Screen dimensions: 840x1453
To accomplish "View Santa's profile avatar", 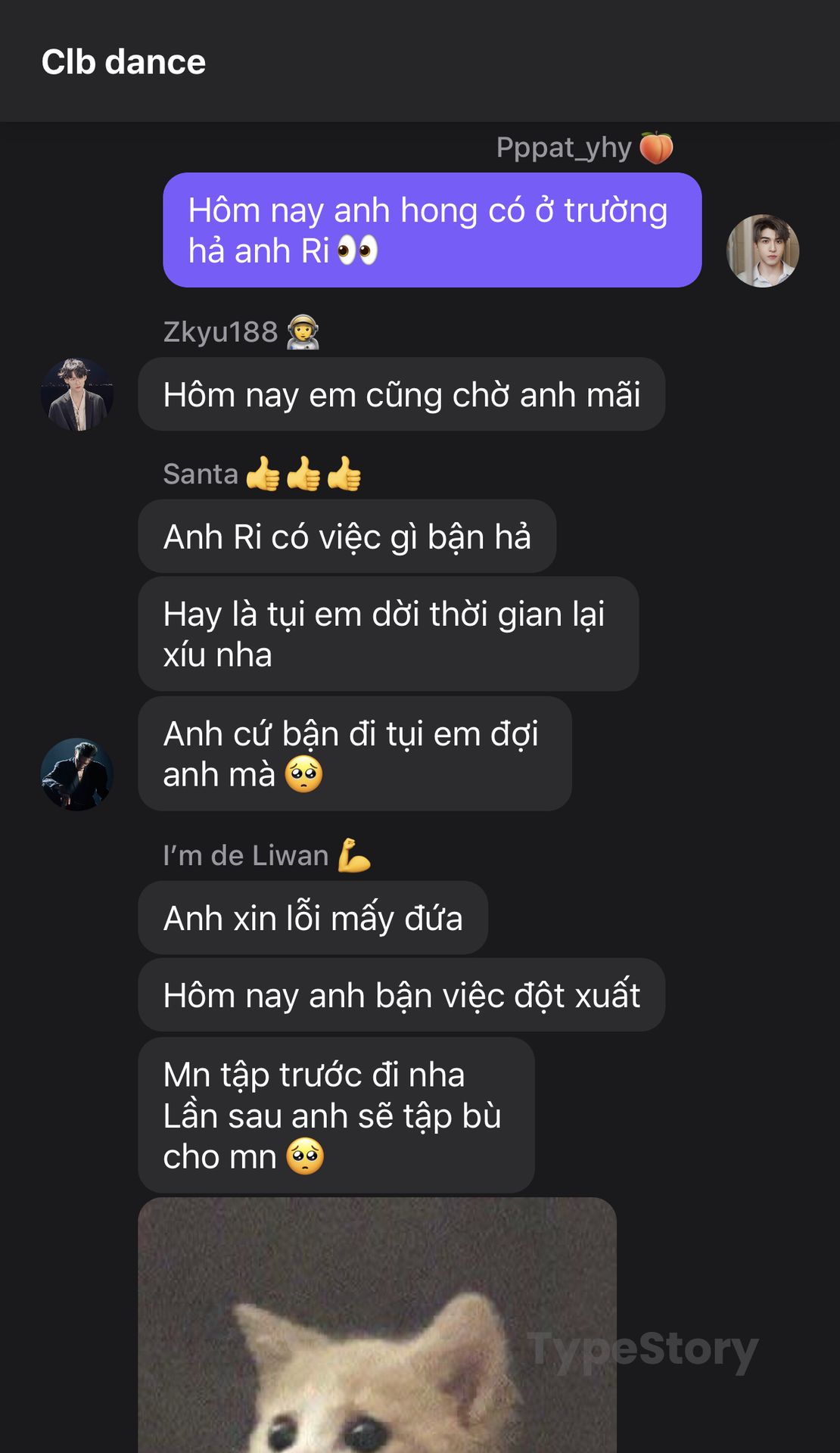I will (x=77, y=774).
